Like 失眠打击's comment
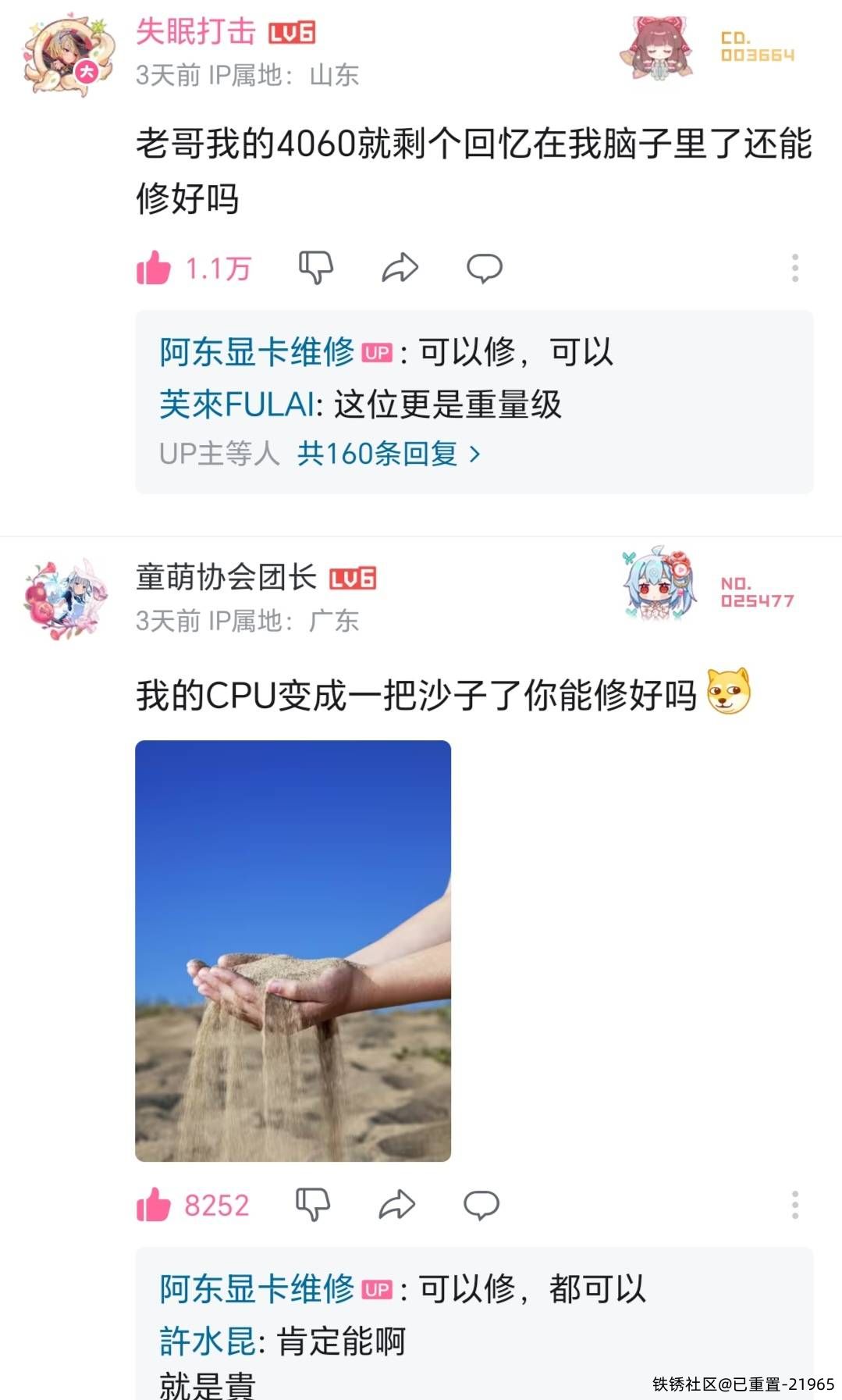Image resolution: width=842 pixels, height=1400 pixels. [154, 268]
